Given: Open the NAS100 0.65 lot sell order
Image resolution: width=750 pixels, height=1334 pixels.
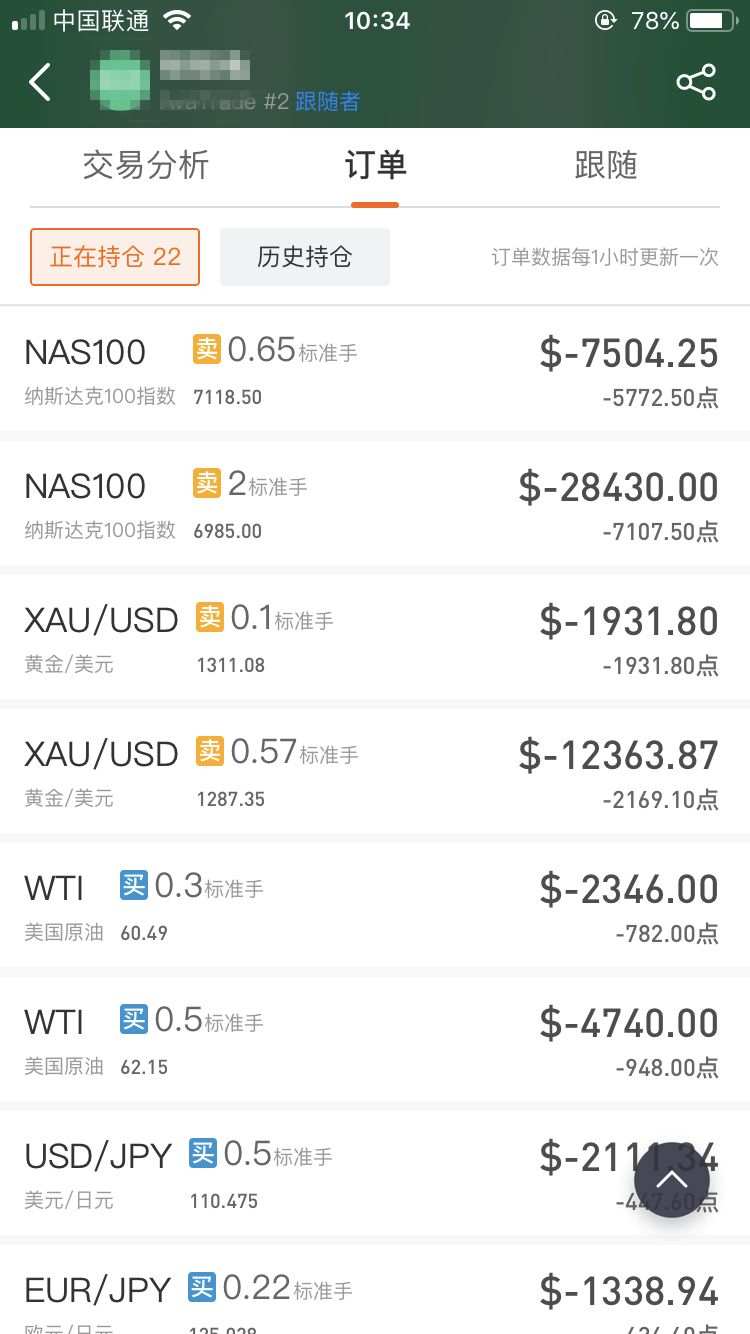Looking at the screenshot, I should (x=375, y=370).
